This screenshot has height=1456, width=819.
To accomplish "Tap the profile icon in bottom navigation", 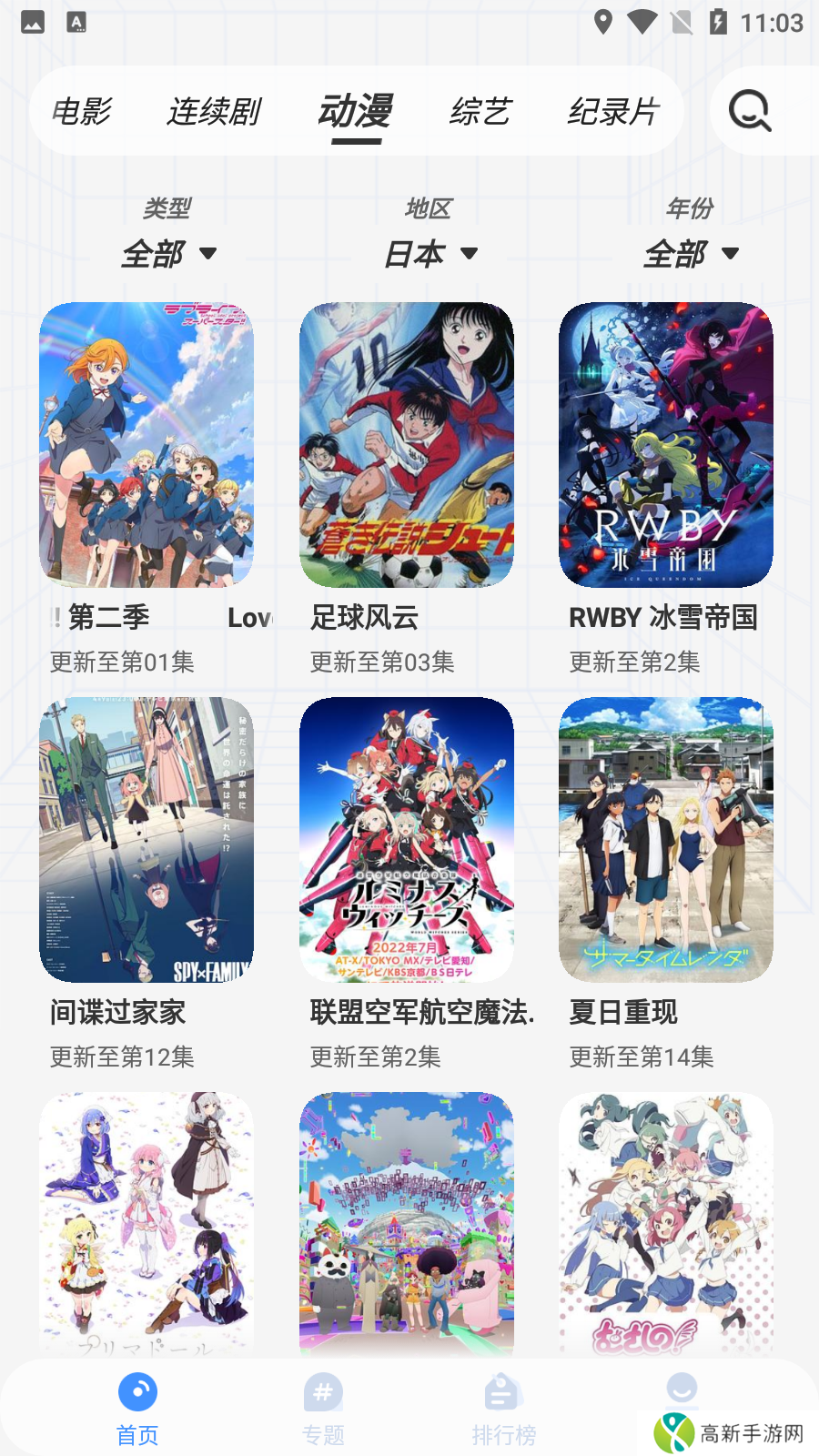I will point(681,1390).
